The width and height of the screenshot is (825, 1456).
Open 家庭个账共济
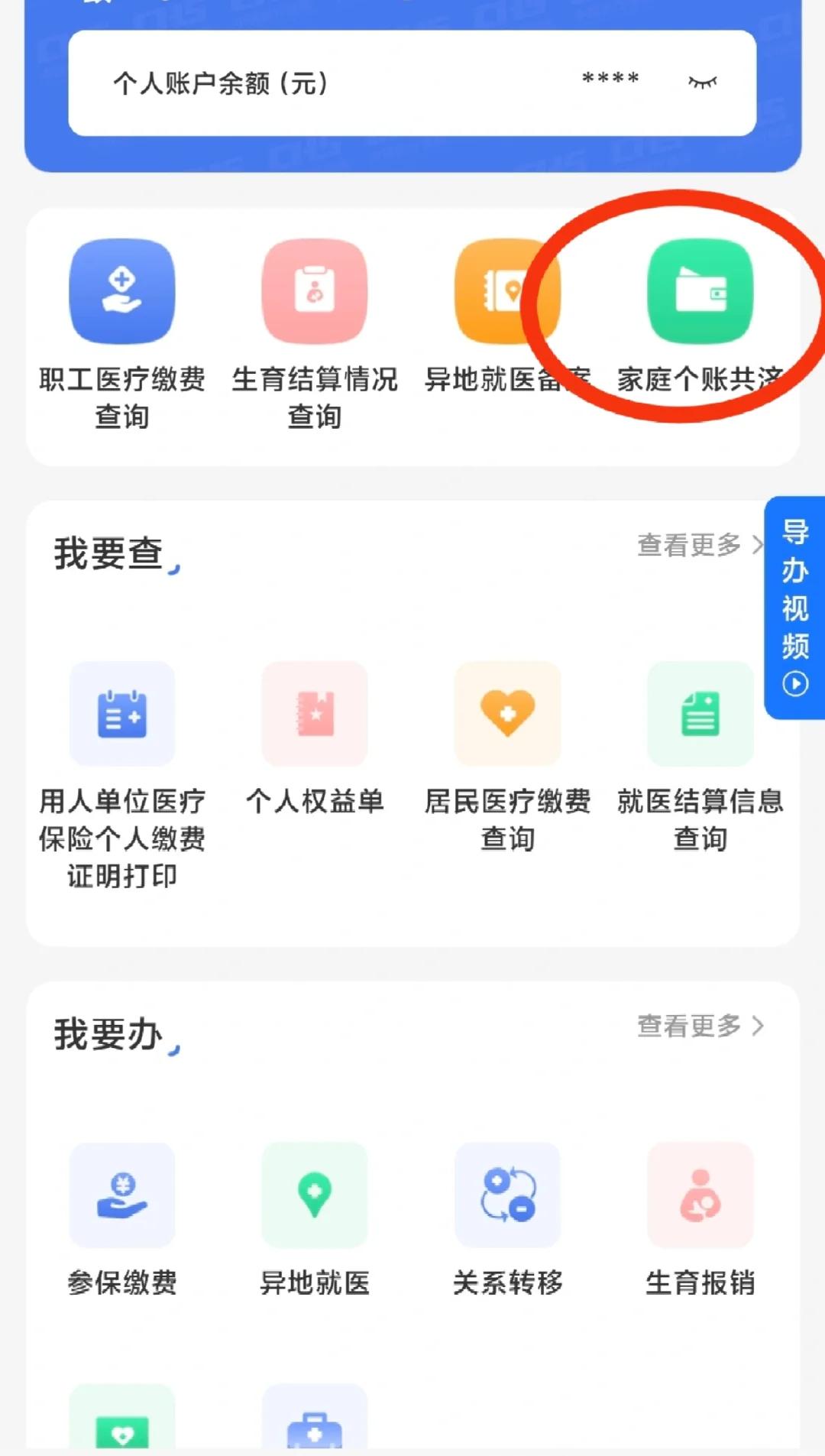coord(700,291)
